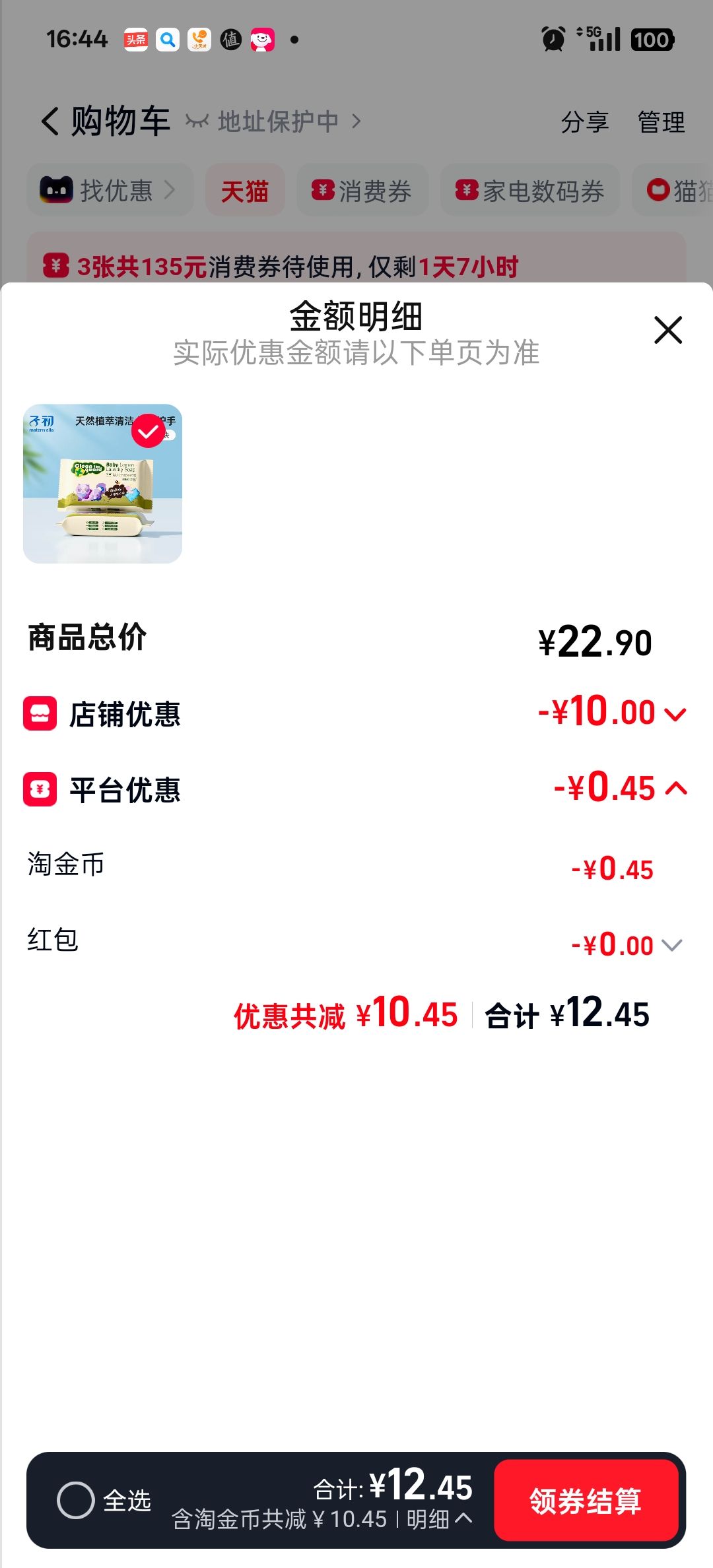The height and width of the screenshot is (1568, 713).
Task: Expand the 红包 discount row
Action: pos(672,946)
